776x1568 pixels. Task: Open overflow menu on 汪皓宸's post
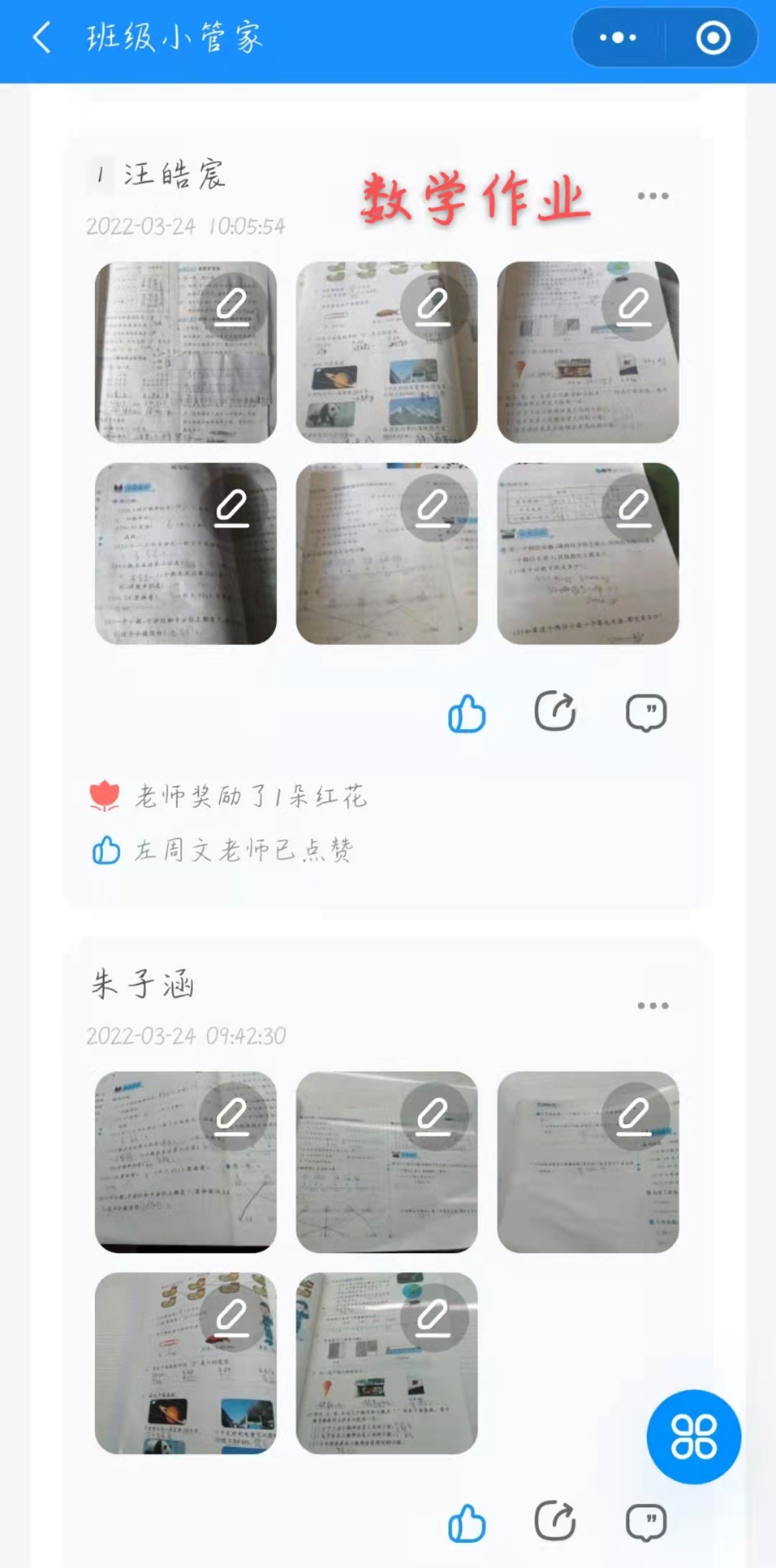(x=652, y=195)
